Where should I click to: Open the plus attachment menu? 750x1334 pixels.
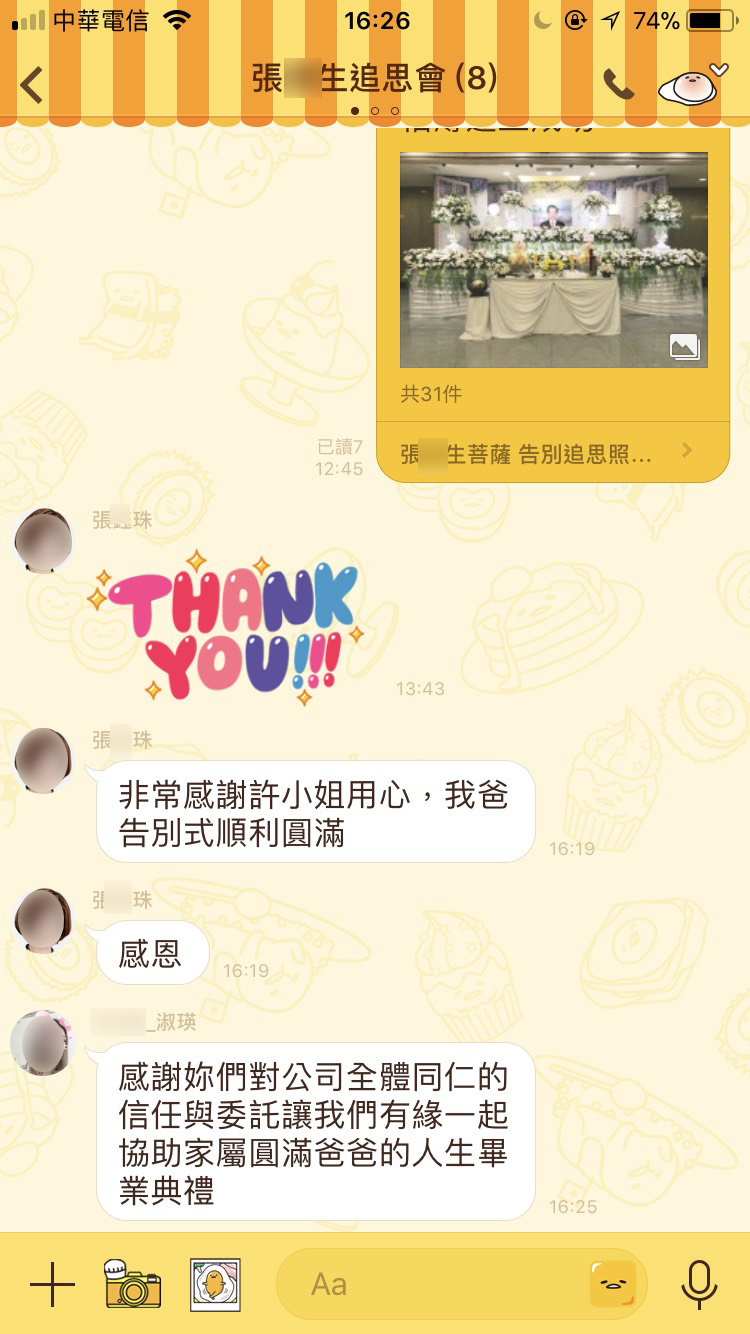click(52, 1284)
